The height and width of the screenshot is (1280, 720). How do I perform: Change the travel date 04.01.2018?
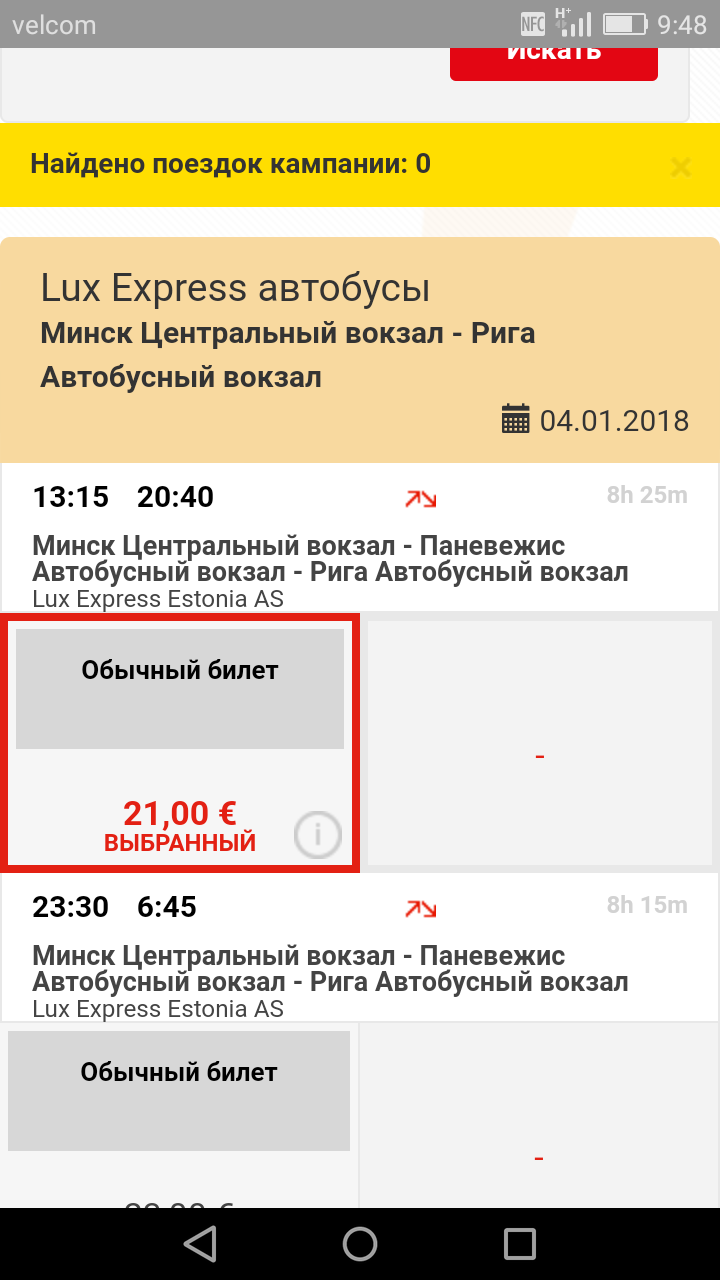tap(596, 420)
